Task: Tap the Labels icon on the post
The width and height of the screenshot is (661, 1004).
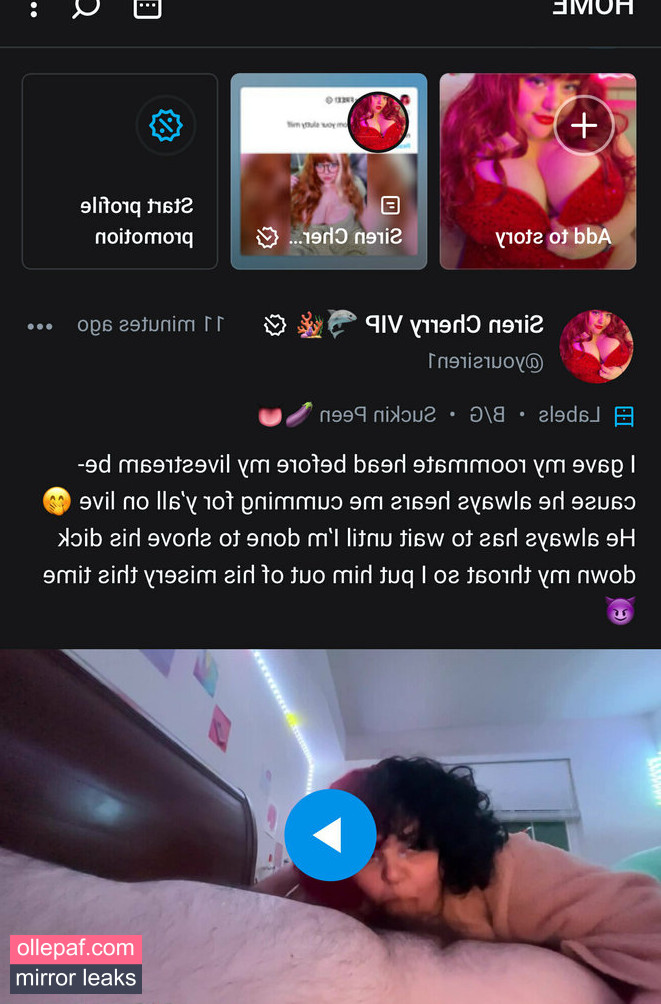Action: tap(624, 416)
